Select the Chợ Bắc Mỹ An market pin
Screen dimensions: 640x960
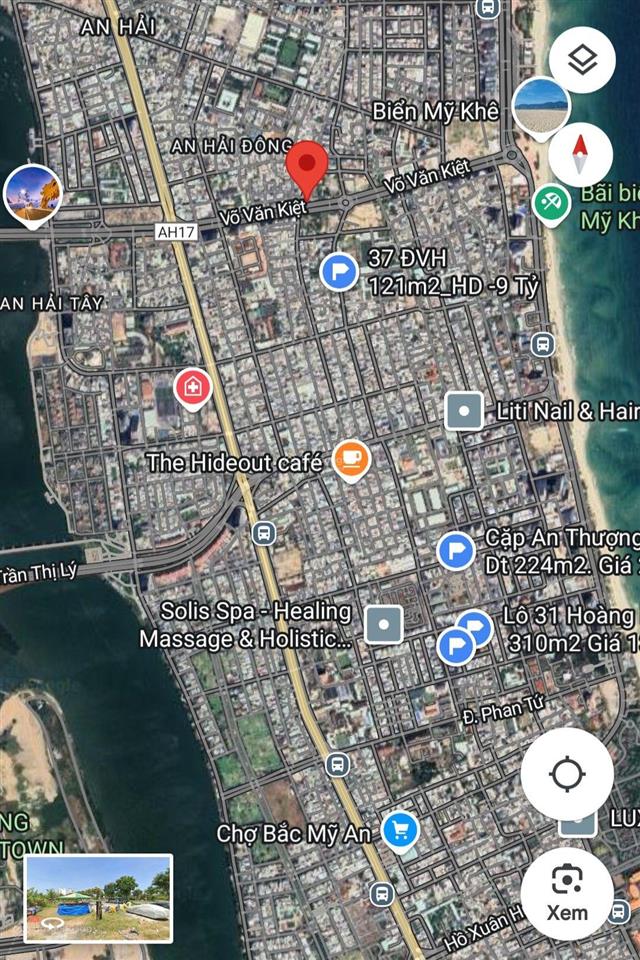click(400, 829)
